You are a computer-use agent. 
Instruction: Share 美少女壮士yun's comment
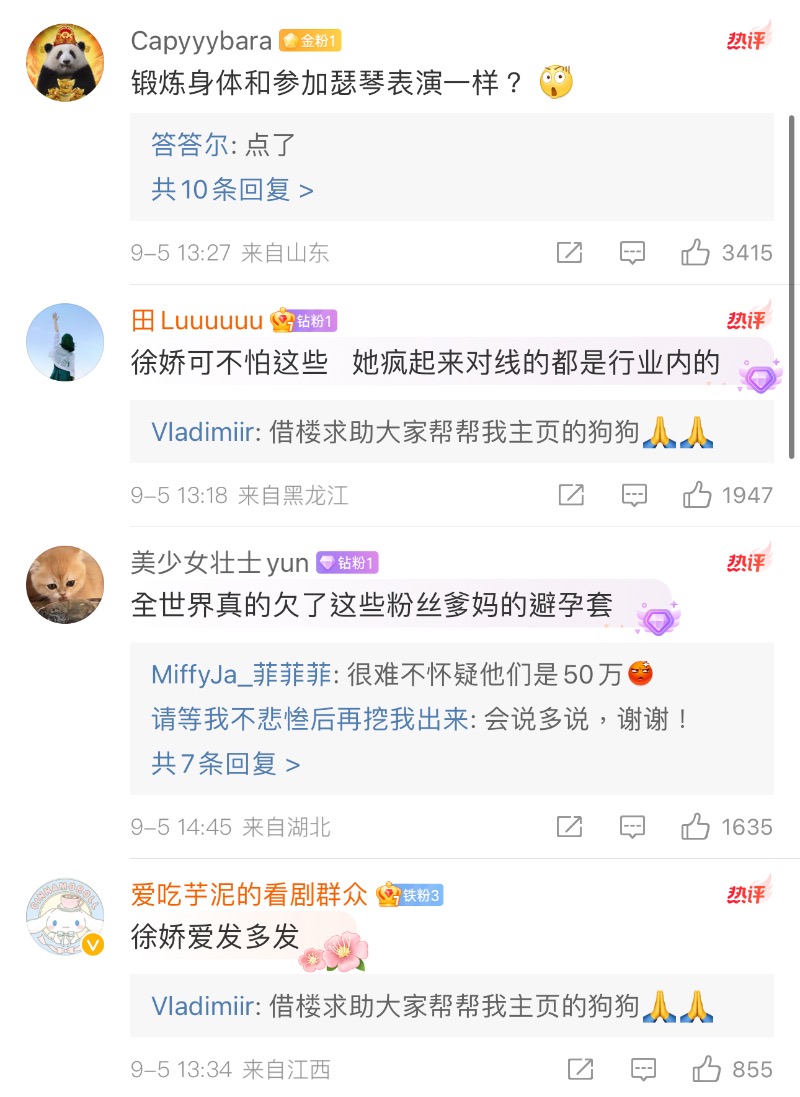point(569,827)
